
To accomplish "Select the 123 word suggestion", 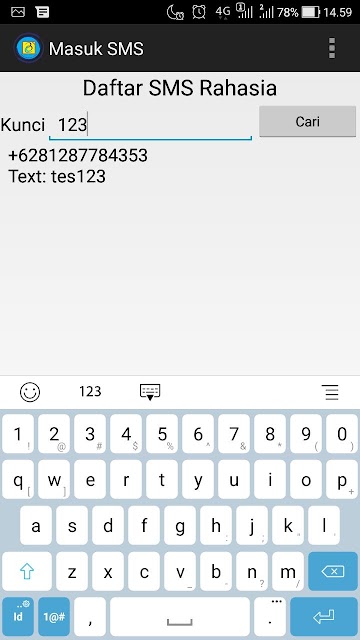I will (x=90, y=392).
